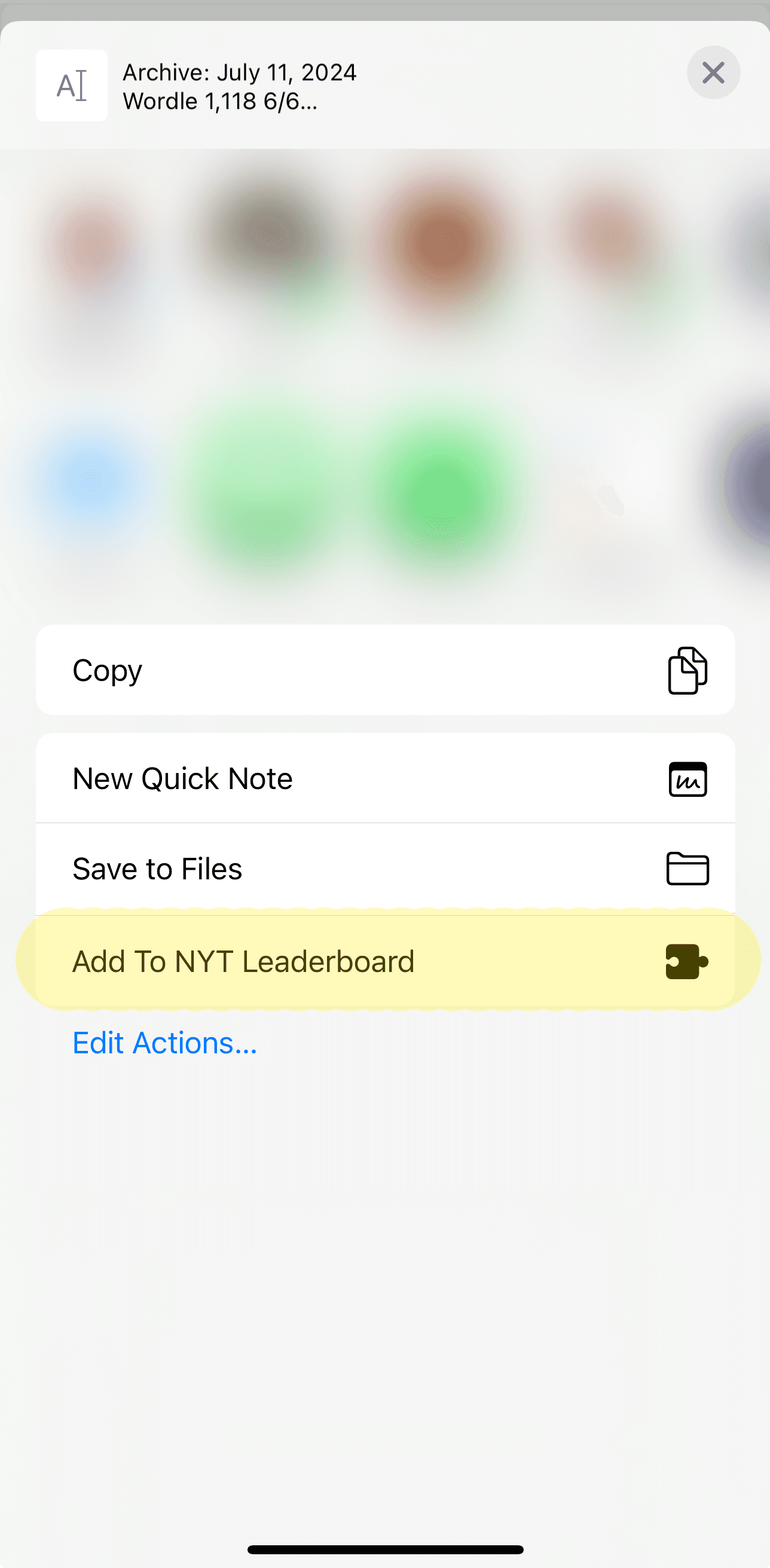Tap the home indicator bar at the bottom
Screen dimensions: 770x1568
tap(384, 1549)
